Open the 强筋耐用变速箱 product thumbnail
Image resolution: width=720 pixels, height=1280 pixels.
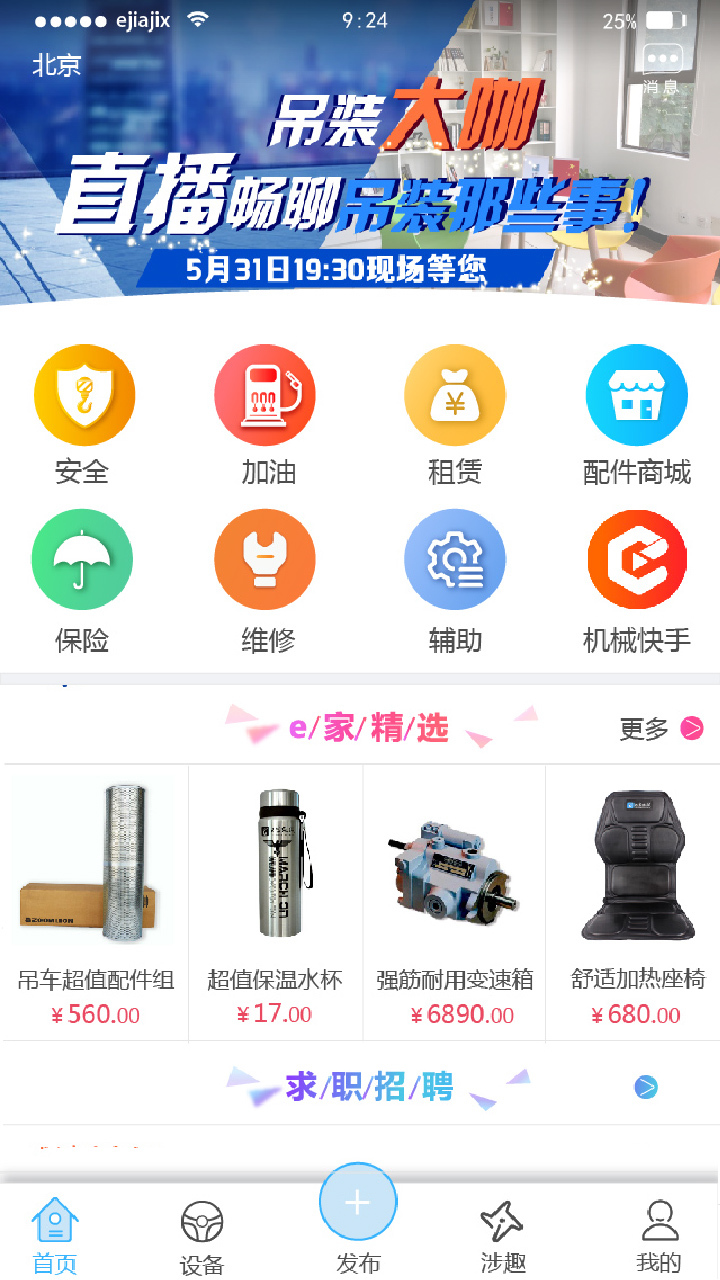coord(454,864)
